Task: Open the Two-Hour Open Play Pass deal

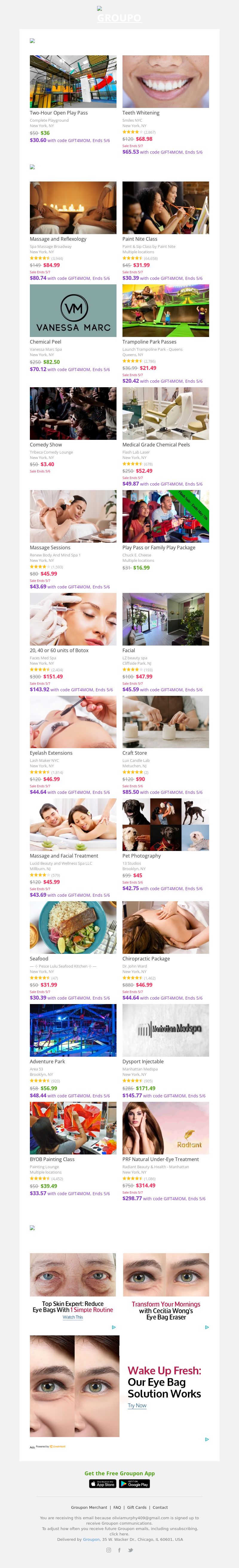Action: click(x=73, y=82)
